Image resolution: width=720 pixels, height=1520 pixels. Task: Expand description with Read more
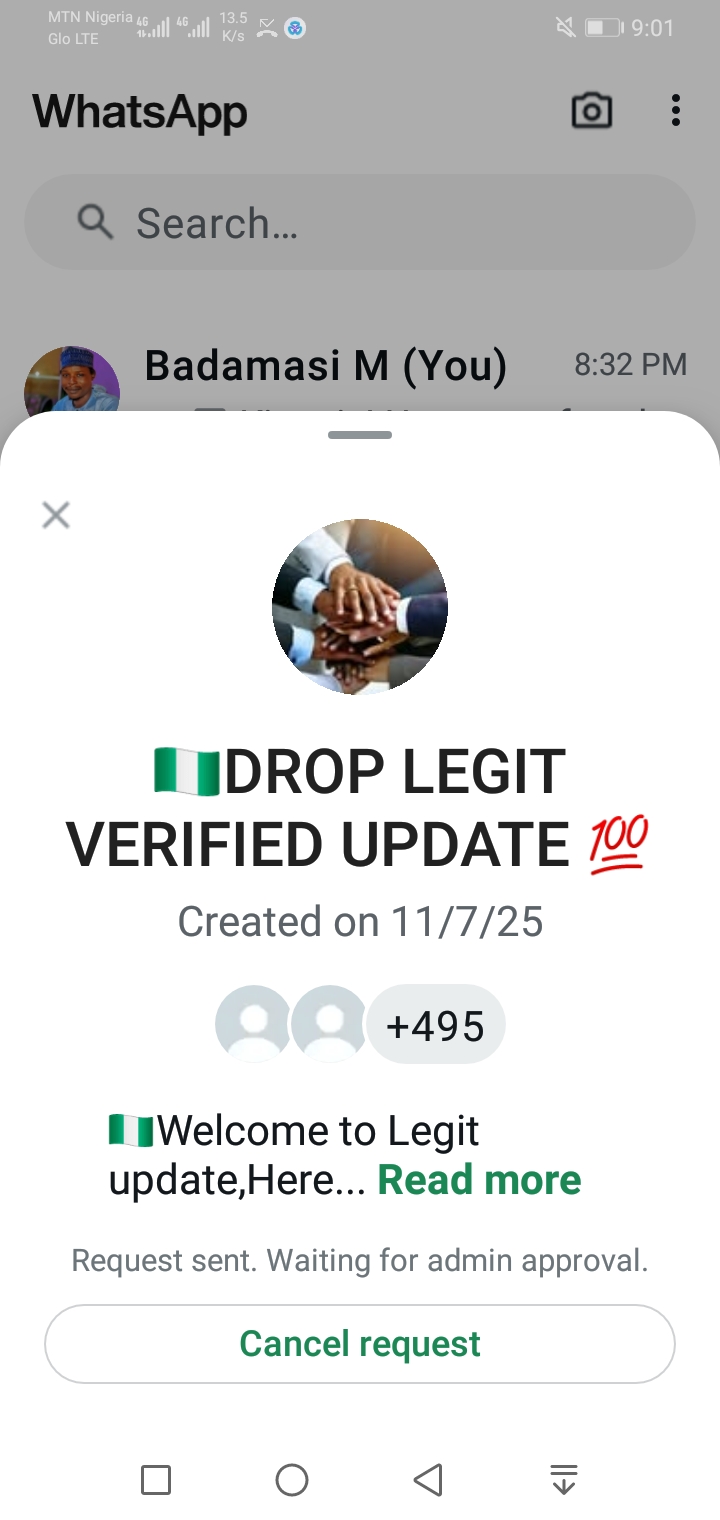tap(479, 1180)
